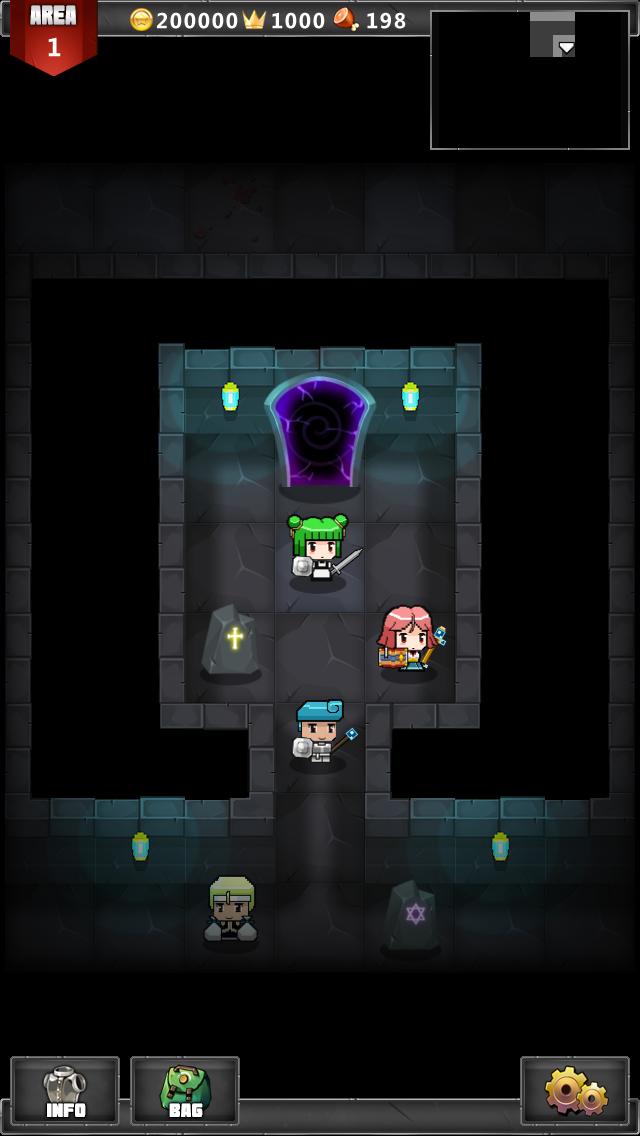The width and height of the screenshot is (640, 1136).
Task: Tap the minimap to expand it
Action: click(530, 80)
